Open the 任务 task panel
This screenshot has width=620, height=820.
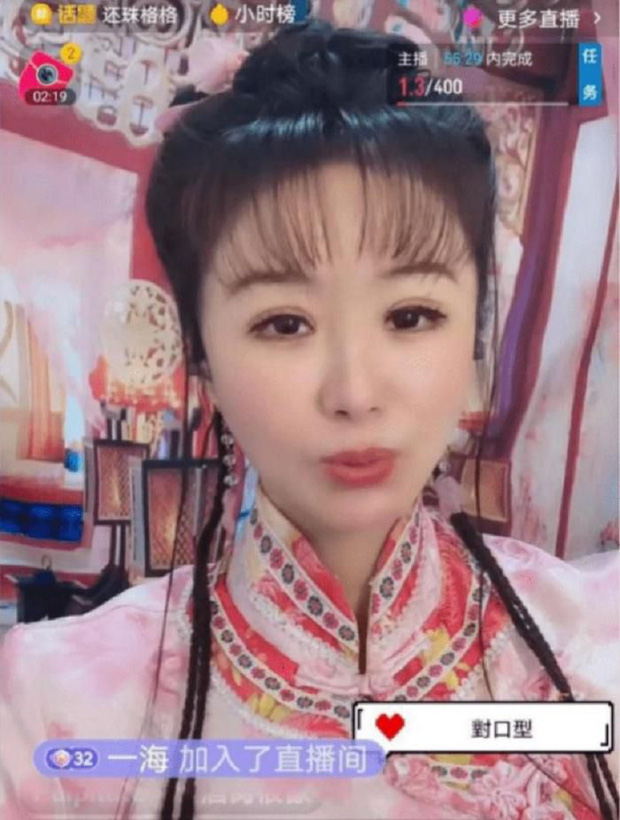click(x=590, y=75)
